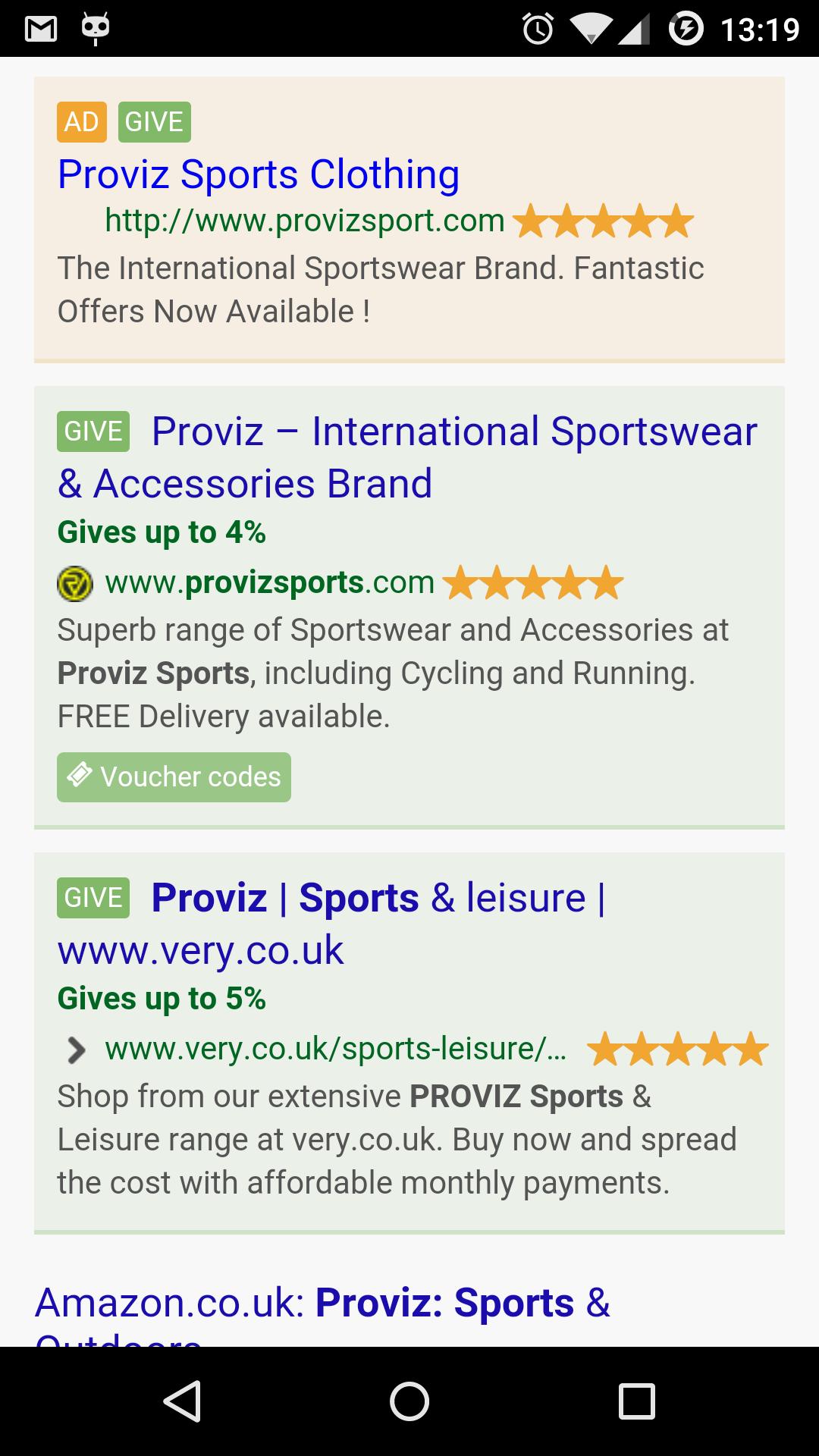Visit the provizsport.com ad URL
The height and width of the screenshot is (1456, 819).
click(304, 221)
